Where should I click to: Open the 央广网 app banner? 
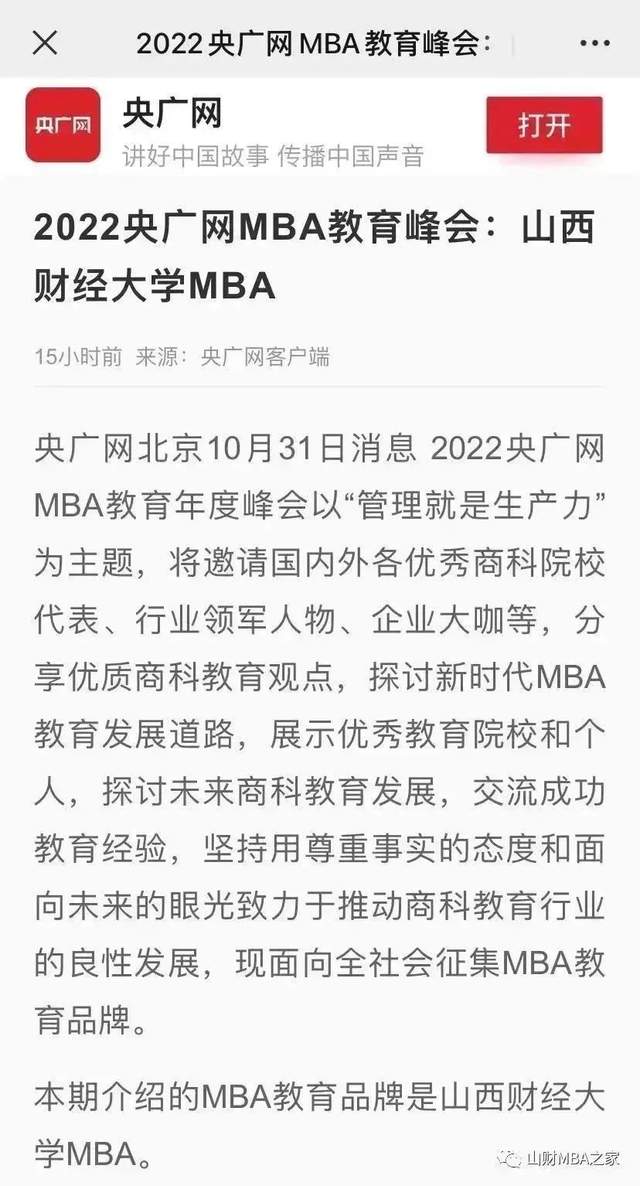point(320,126)
